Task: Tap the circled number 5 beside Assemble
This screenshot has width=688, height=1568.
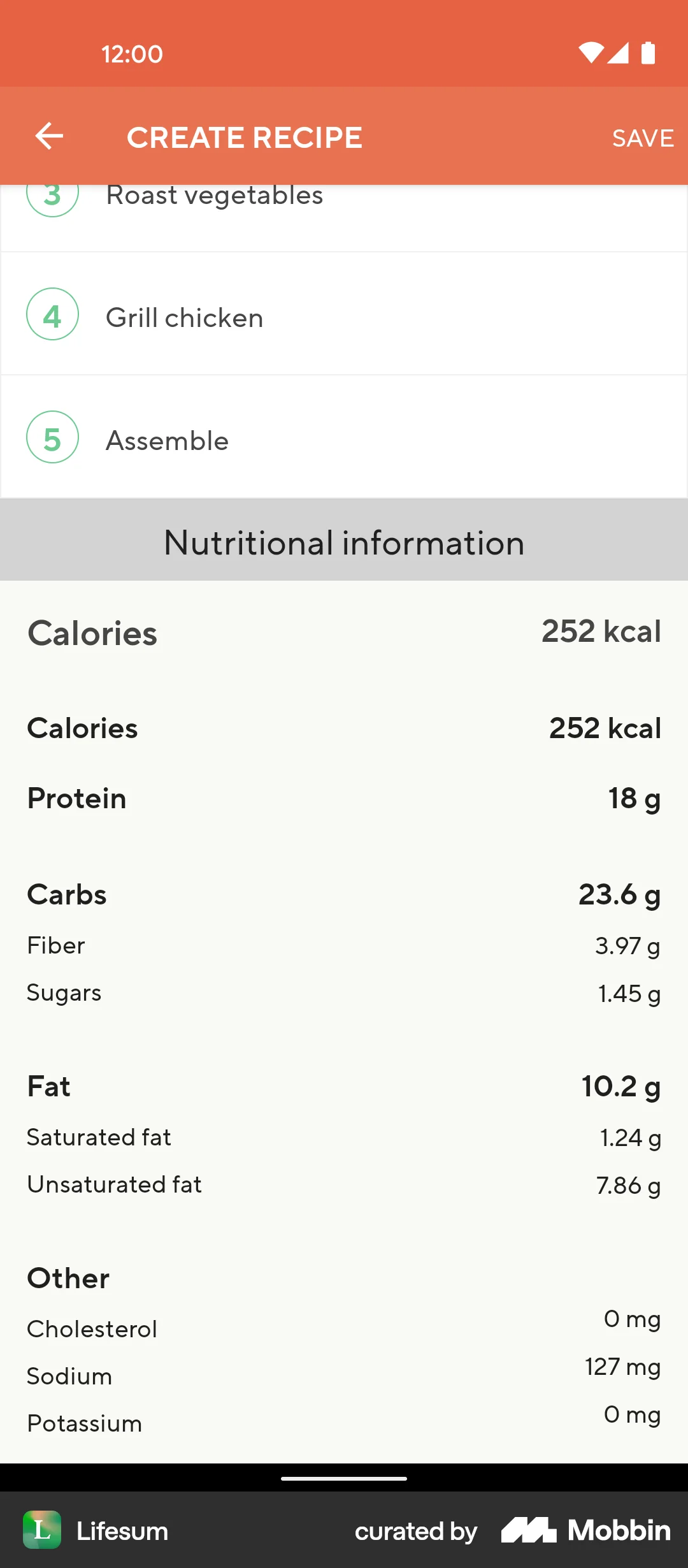Action: pos(52,438)
